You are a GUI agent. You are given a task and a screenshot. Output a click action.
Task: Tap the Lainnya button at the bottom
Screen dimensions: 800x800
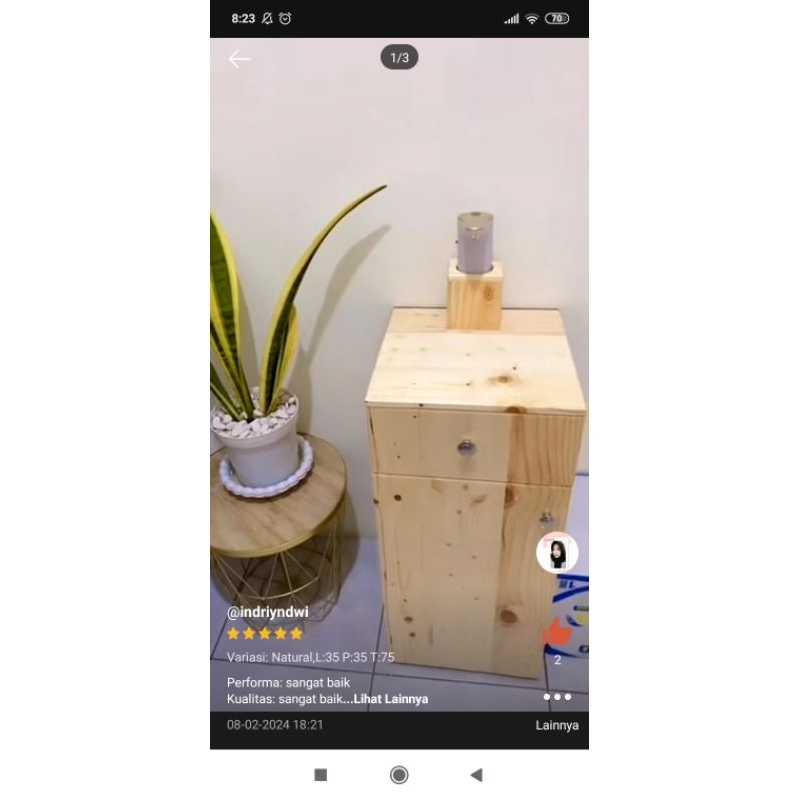click(556, 725)
